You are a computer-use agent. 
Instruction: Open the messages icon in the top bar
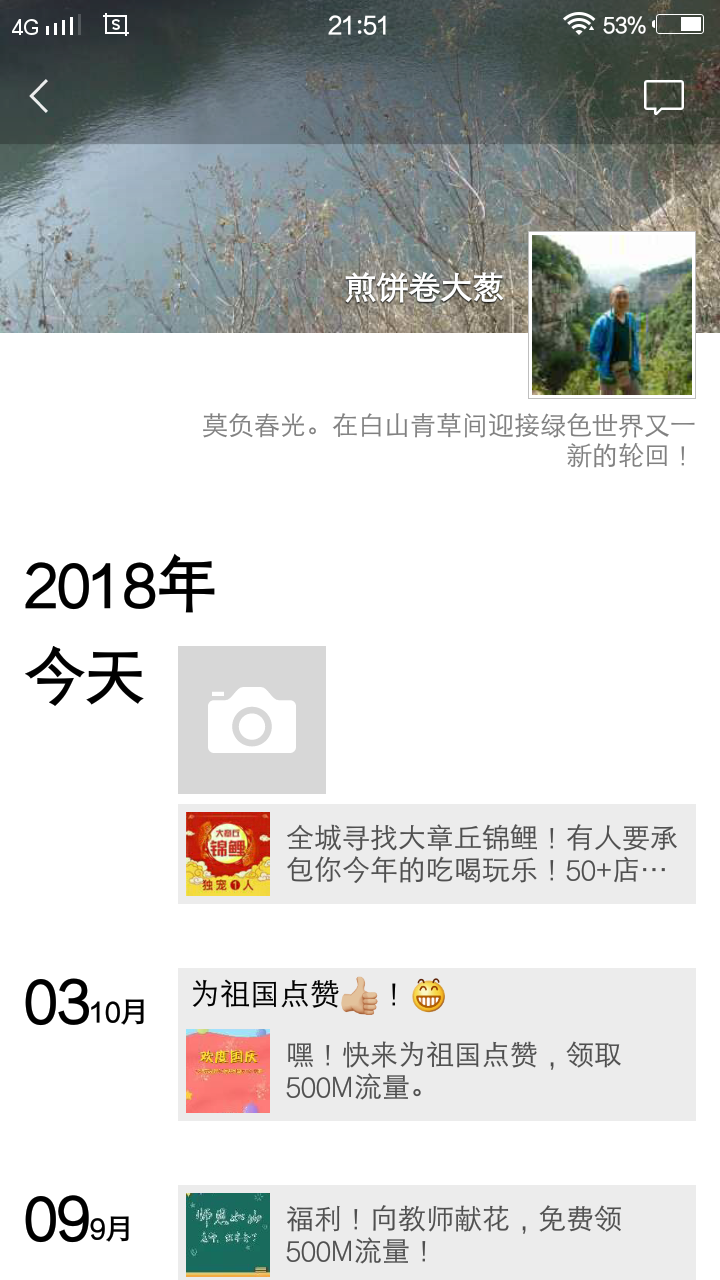663,98
